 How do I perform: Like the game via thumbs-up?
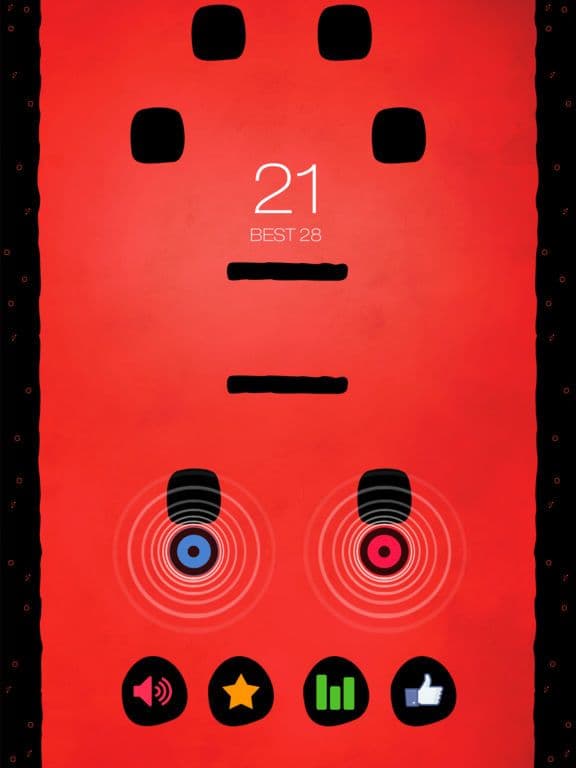pyautogui.click(x=423, y=691)
